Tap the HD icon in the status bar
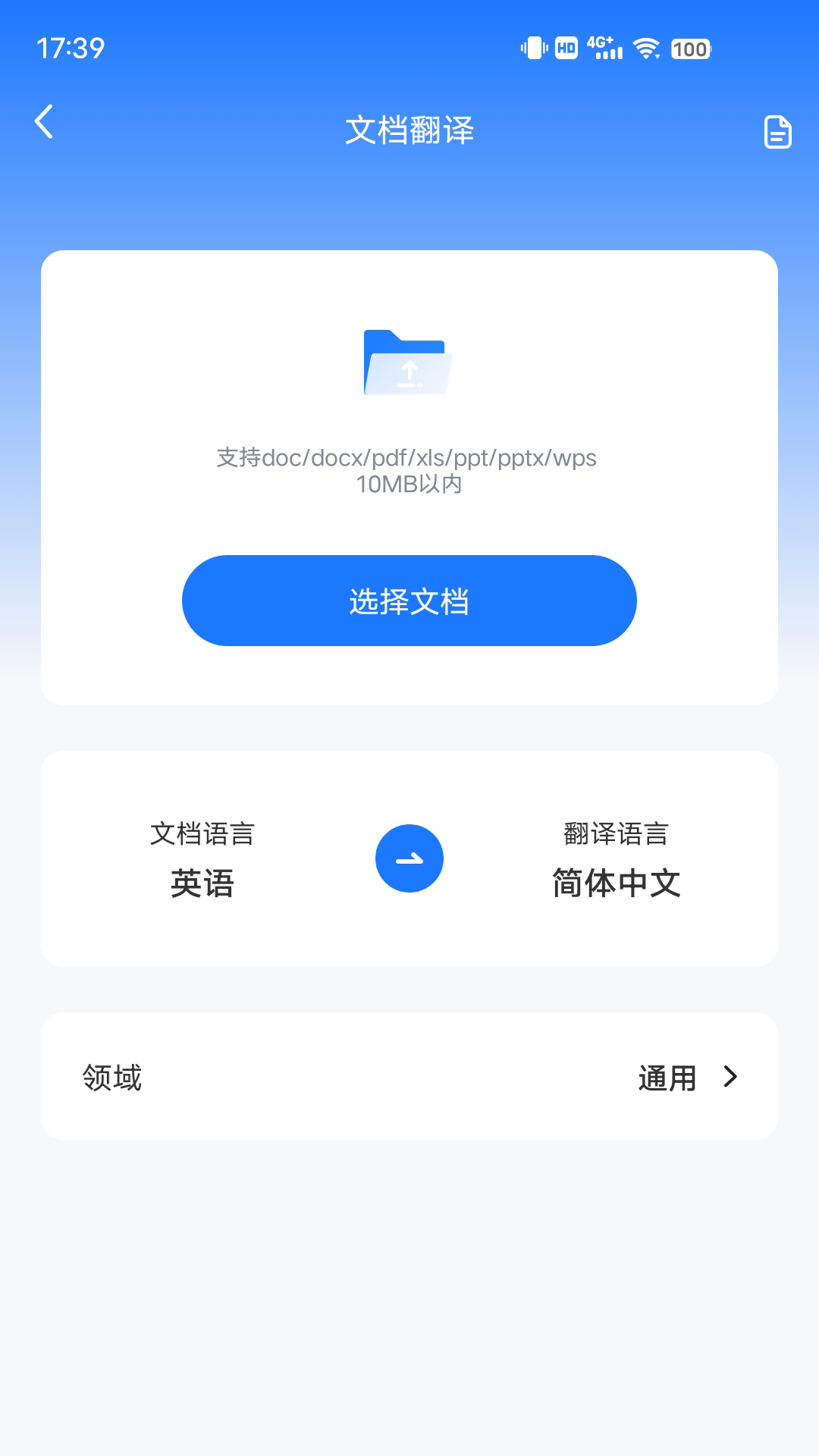The width and height of the screenshot is (819, 1456). point(565,48)
